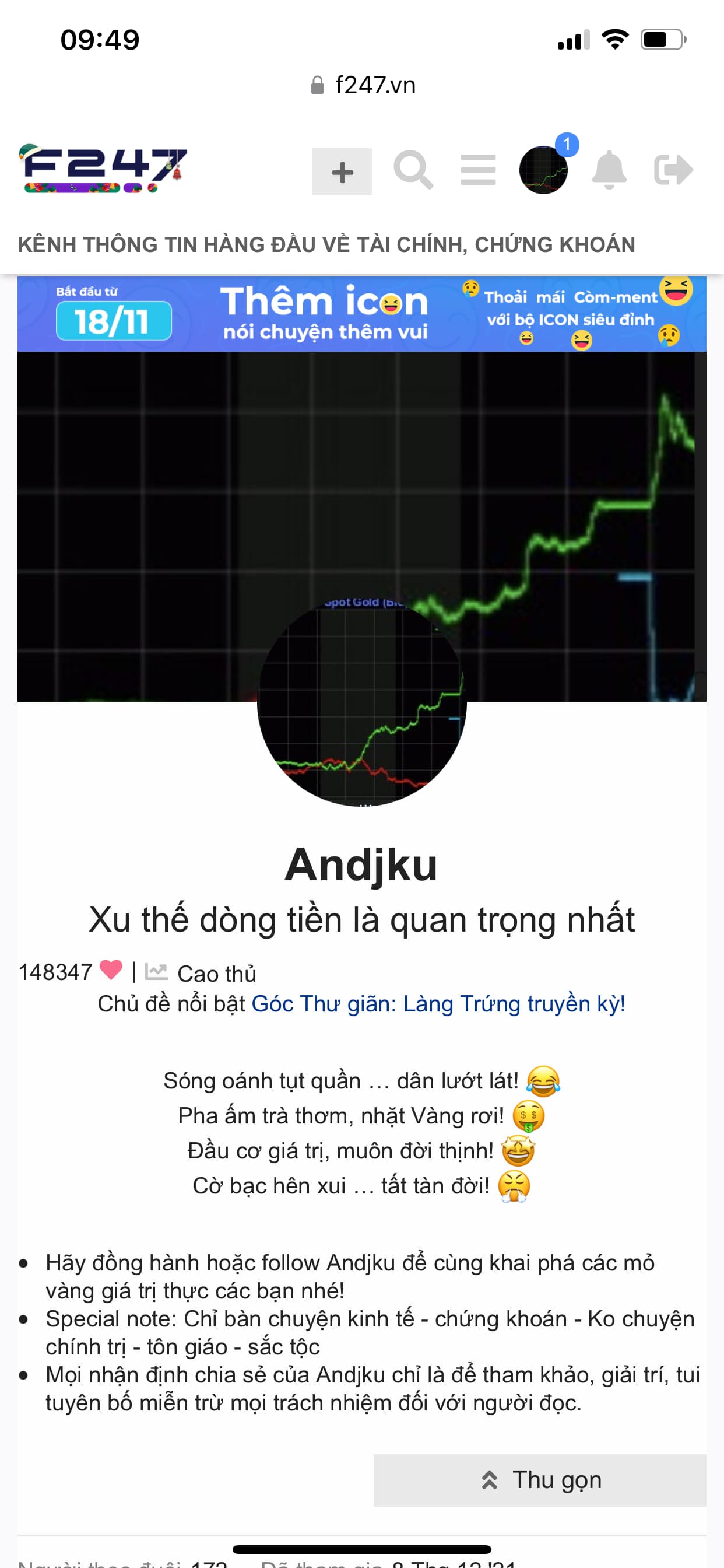Open the F247 home logo
The width and height of the screenshot is (724, 1568).
click(103, 169)
